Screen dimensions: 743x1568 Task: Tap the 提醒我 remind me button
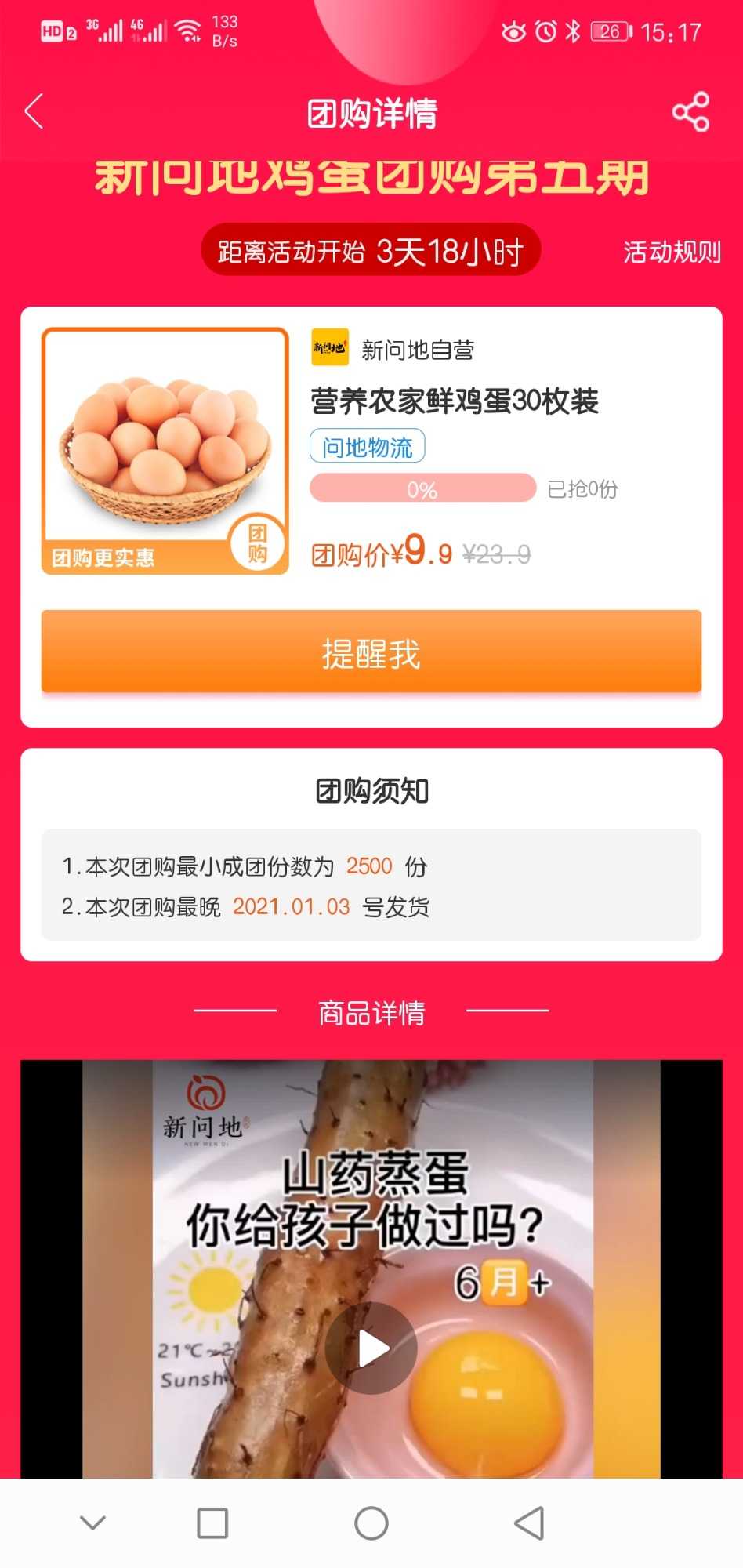tap(371, 652)
